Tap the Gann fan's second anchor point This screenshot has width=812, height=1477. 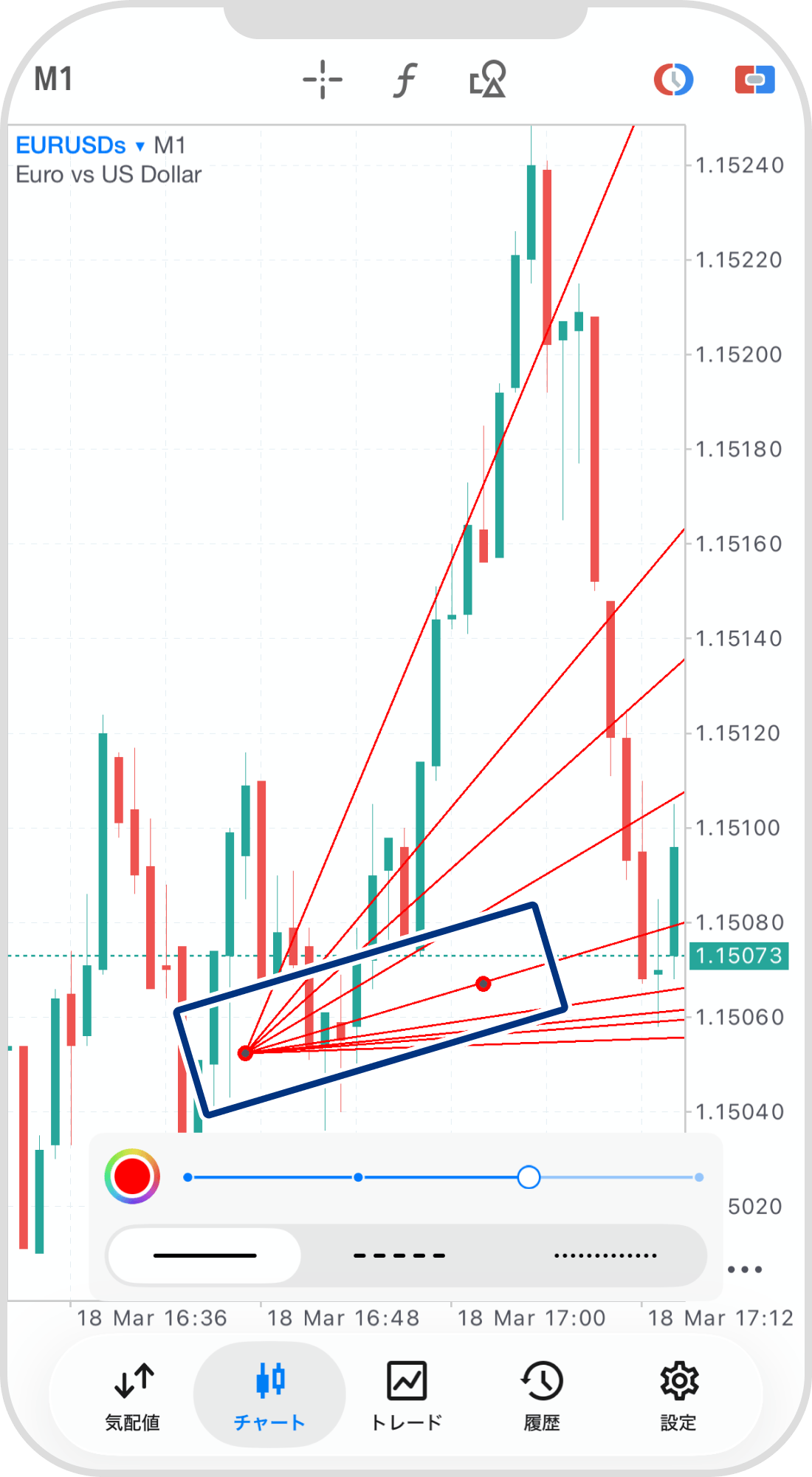(x=483, y=984)
